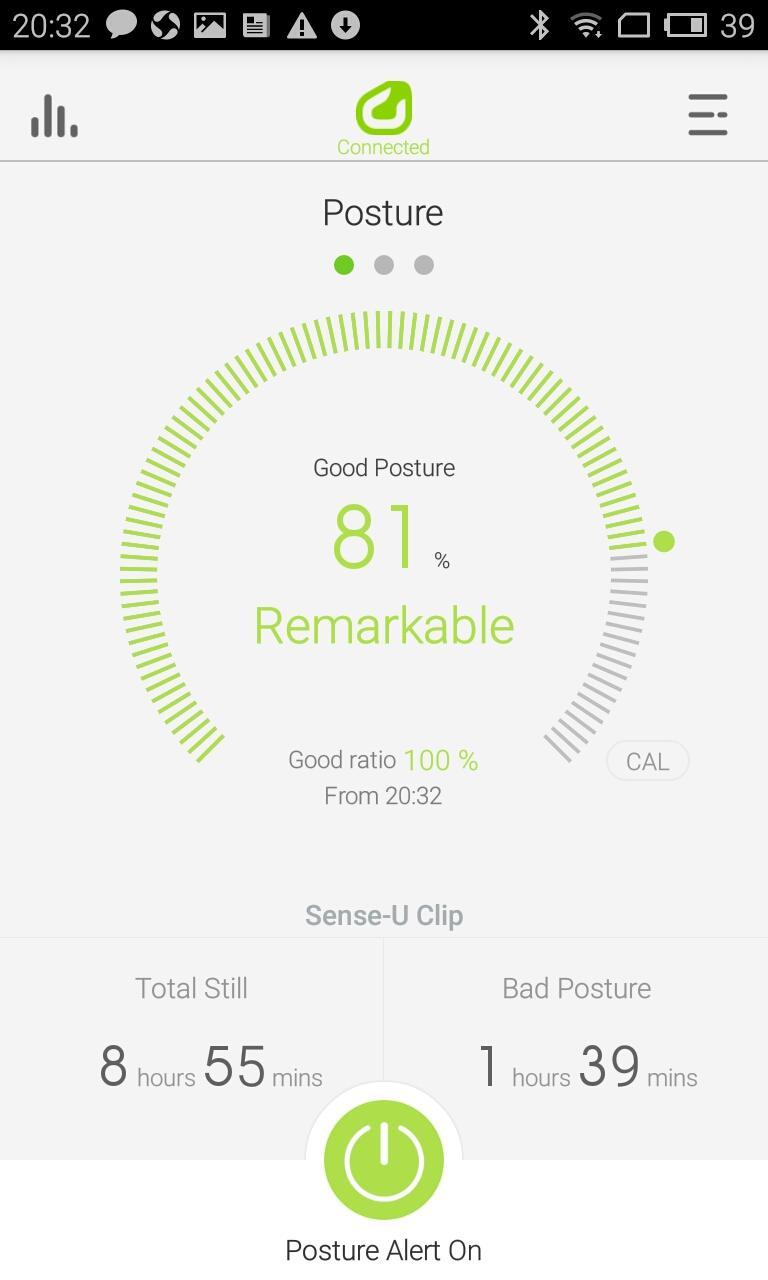Open the statistics bar chart icon
The image size is (768, 1280).
(x=54, y=116)
